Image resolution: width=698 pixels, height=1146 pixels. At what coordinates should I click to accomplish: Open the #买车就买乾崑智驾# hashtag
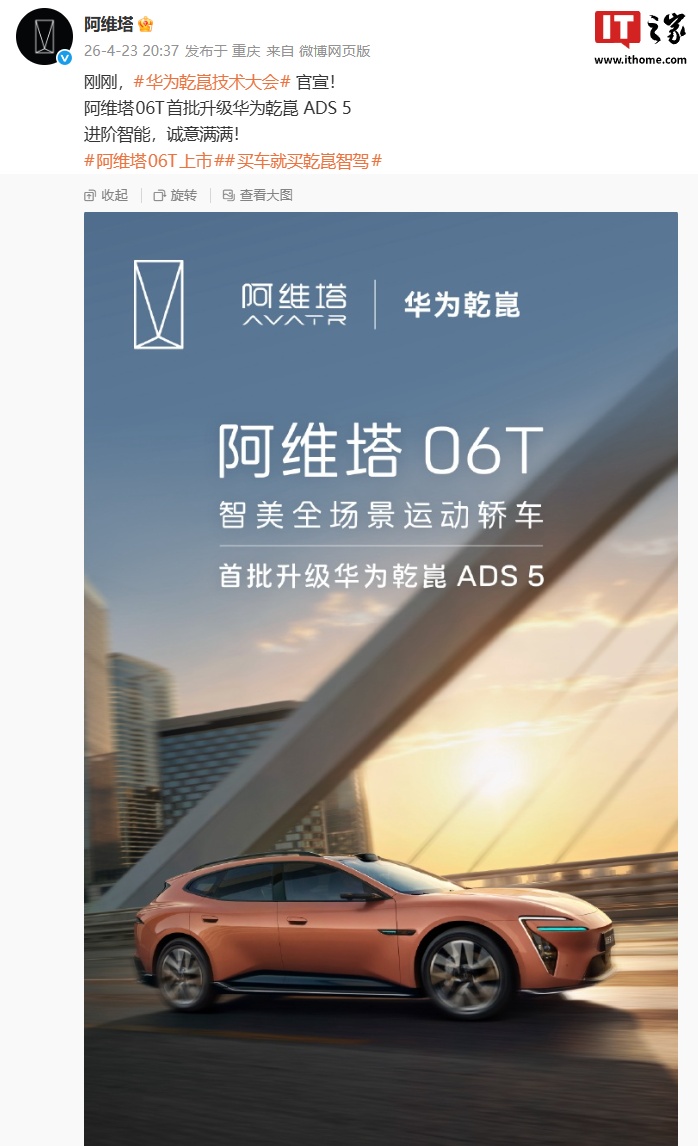(308, 160)
